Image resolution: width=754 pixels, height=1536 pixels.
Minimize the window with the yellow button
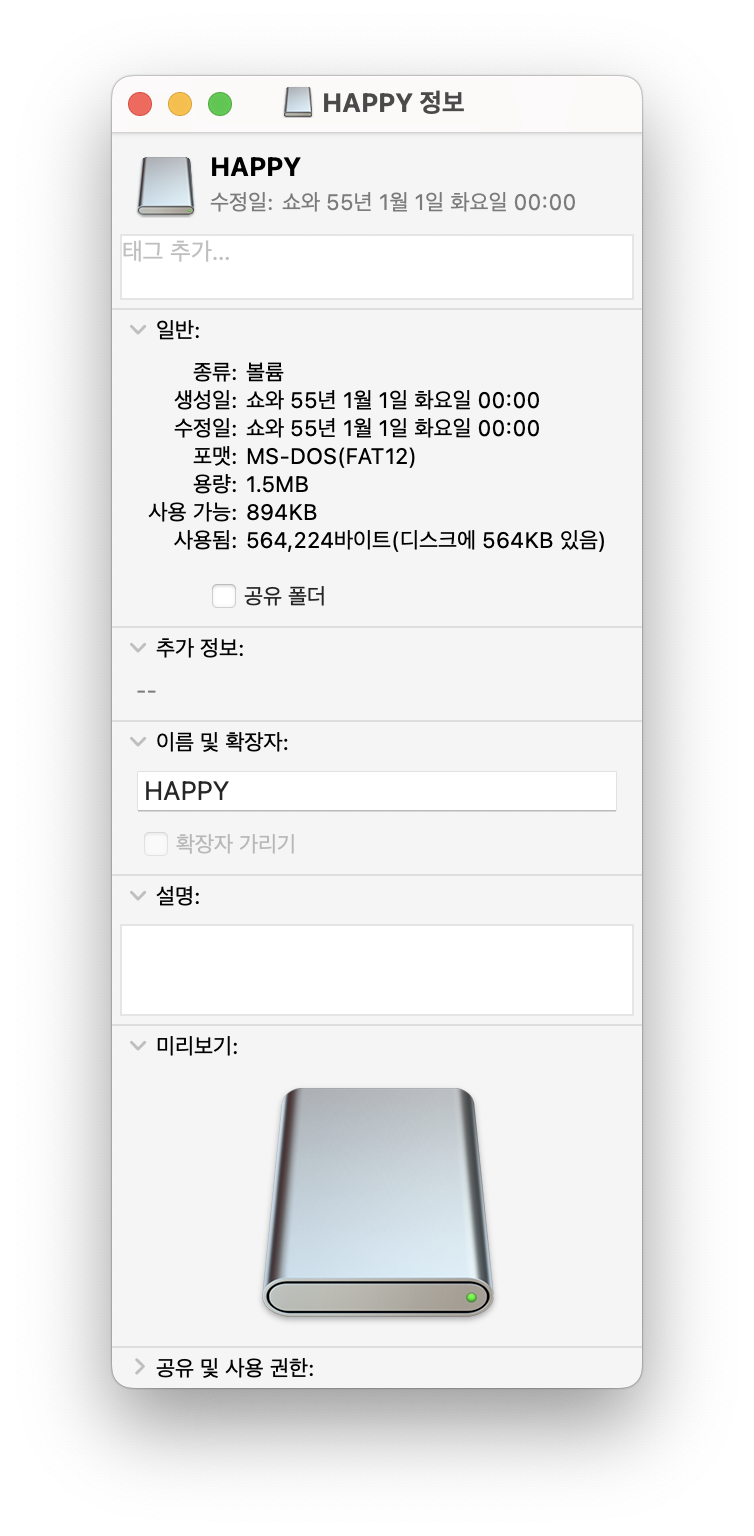pos(180,104)
